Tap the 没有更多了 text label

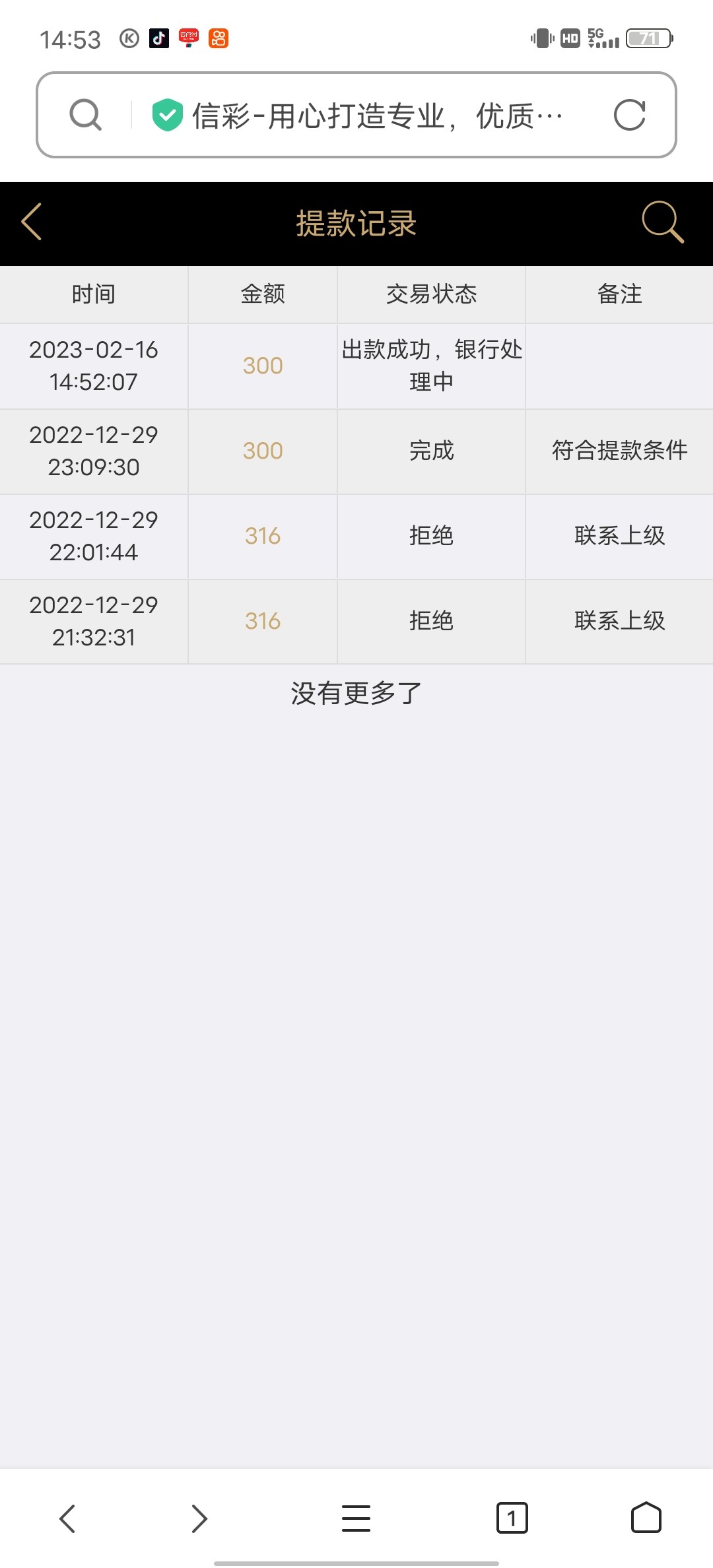click(355, 693)
